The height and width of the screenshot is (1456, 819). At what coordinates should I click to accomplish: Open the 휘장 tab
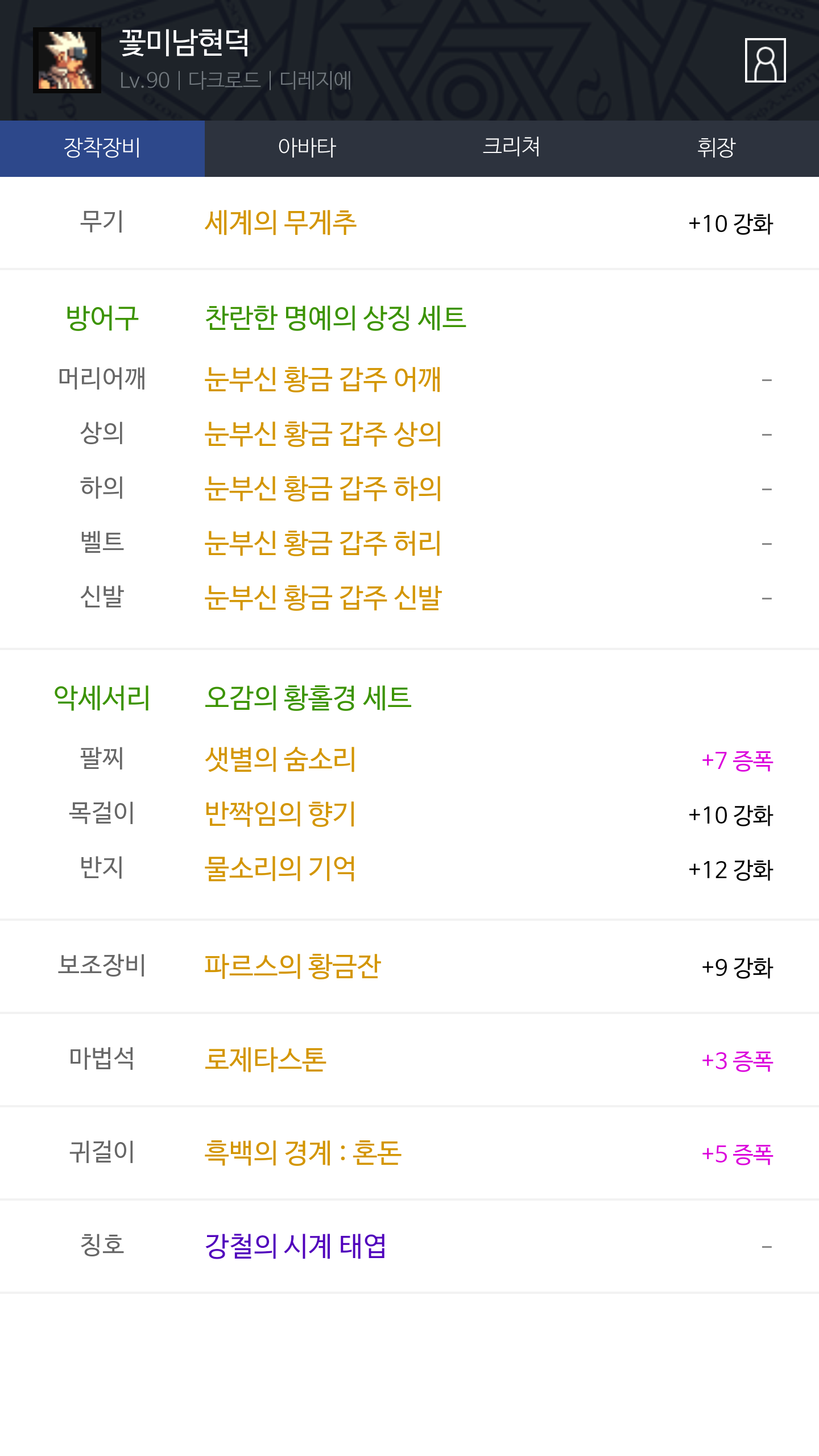(716, 148)
